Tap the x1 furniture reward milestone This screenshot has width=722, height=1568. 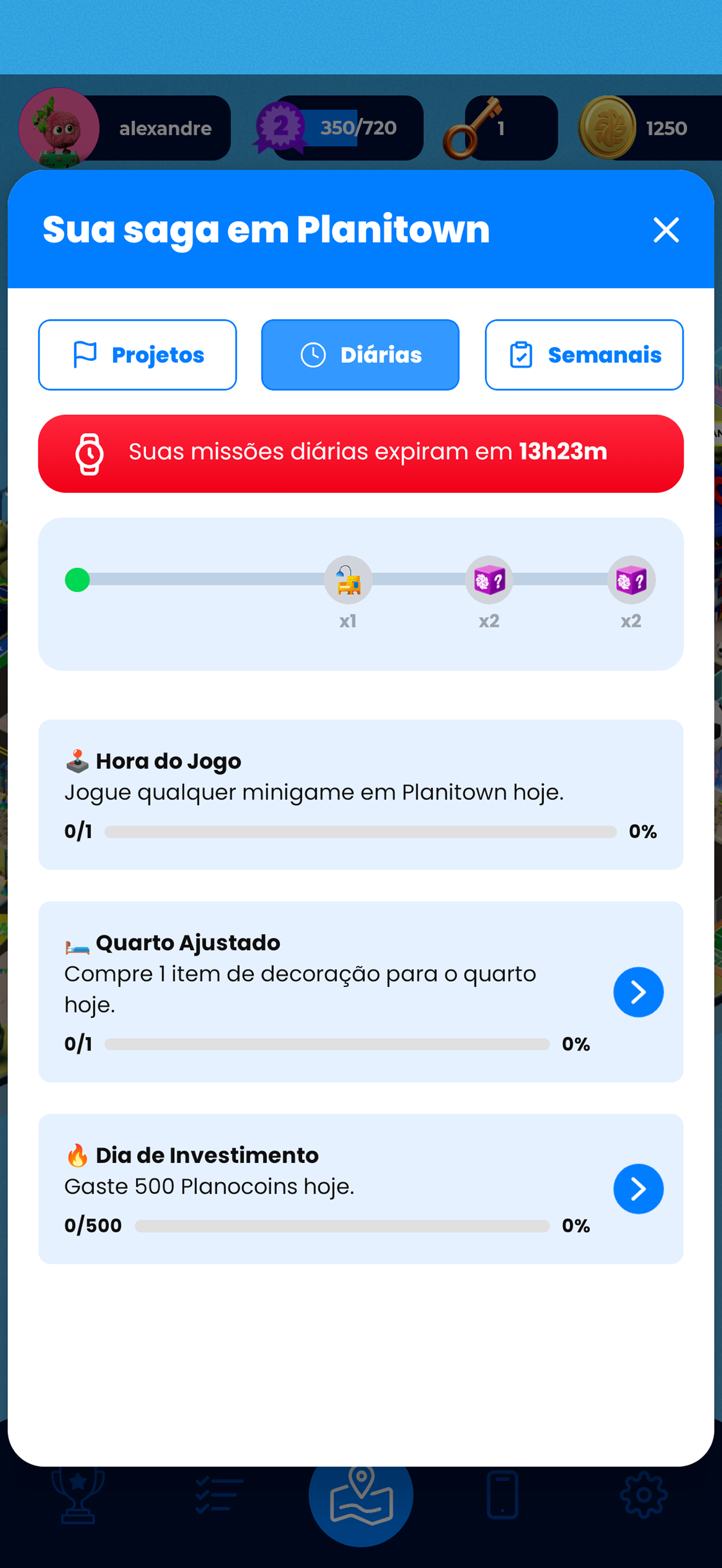tap(348, 580)
